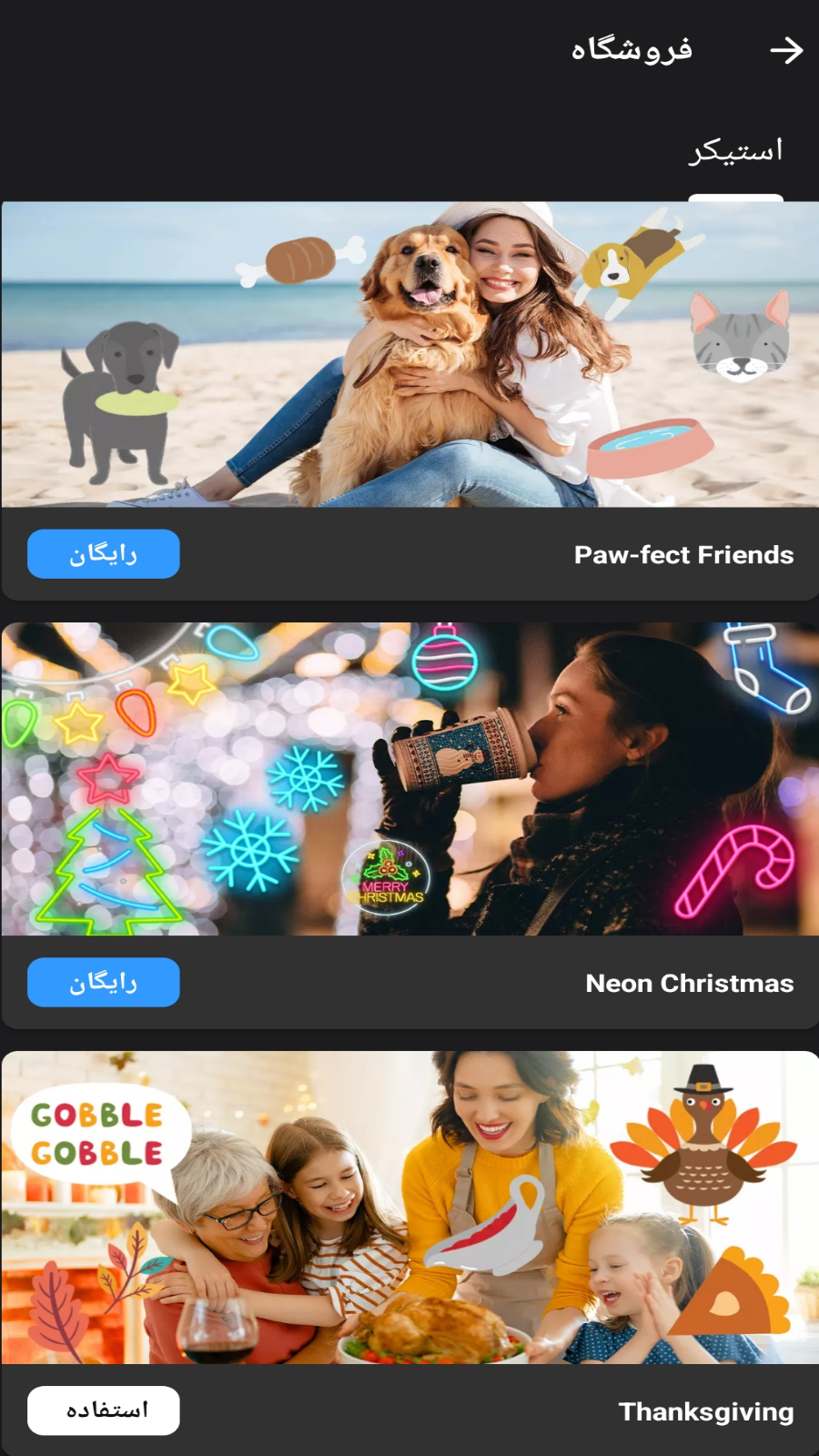Tap the back arrow next to فروشگاه
This screenshot has width=819, height=1456.
(x=785, y=50)
